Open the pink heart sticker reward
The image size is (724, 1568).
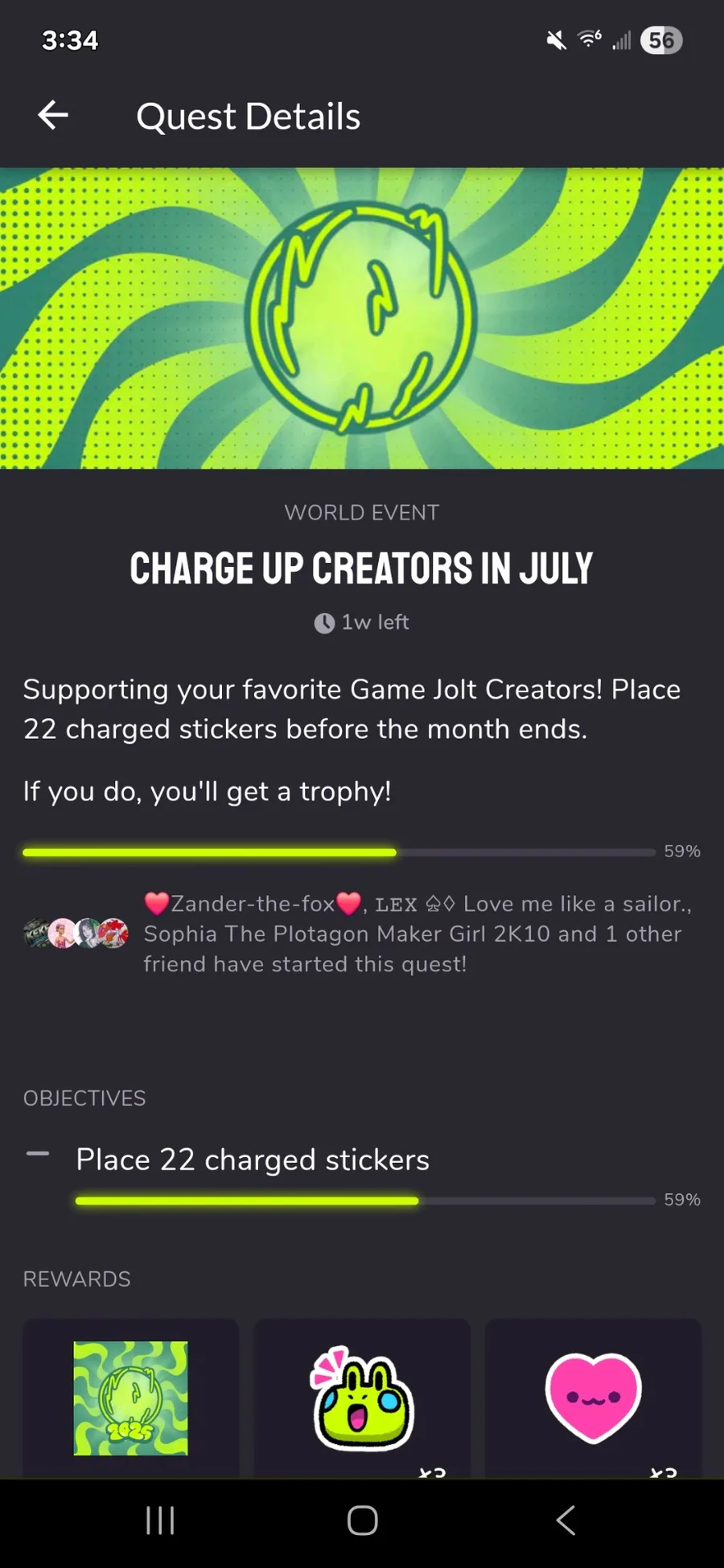(593, 1398)
